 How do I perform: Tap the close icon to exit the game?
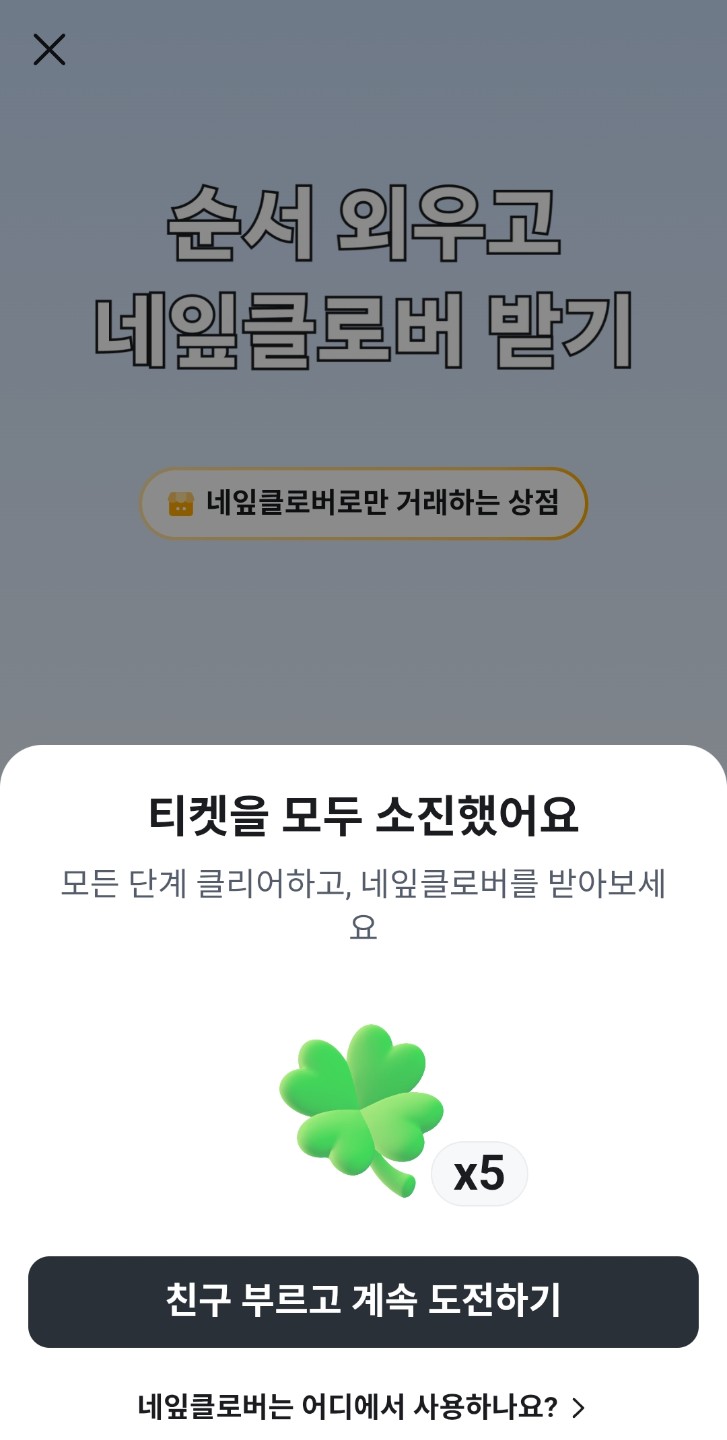click(x=49, y=50)
